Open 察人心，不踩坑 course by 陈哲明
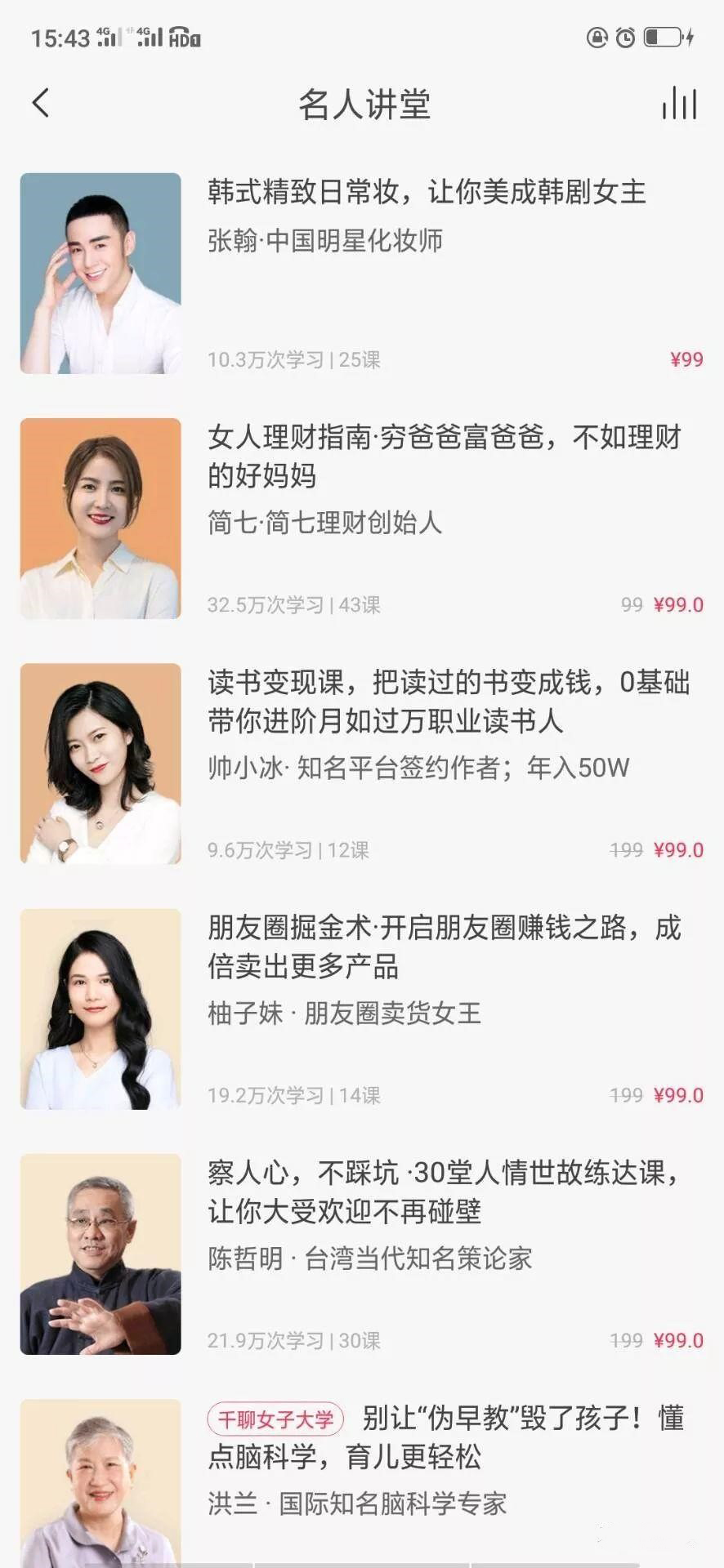Screen dimensions: 724x1568 click(444, 1192)
